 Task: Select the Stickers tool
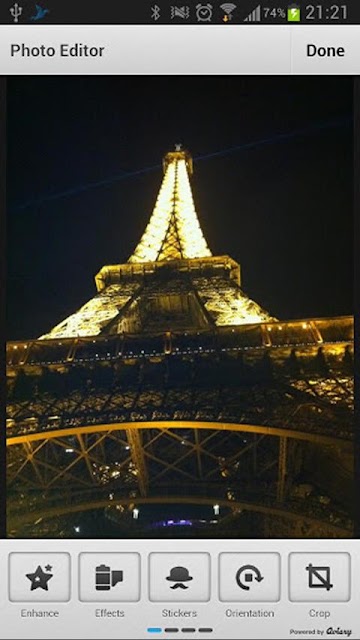(180, 577)
